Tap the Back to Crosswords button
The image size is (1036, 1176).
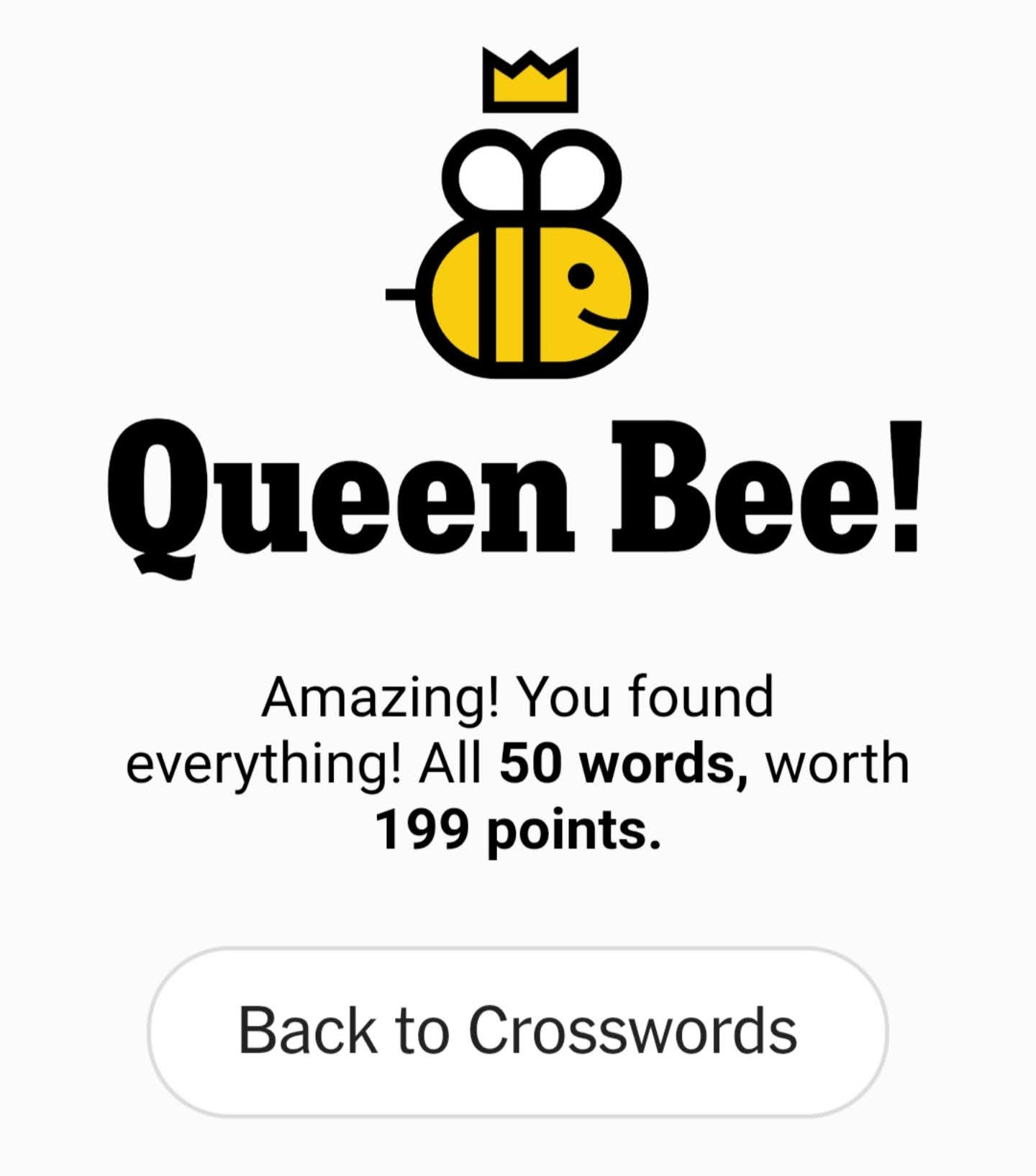[x=517, y=1031]
